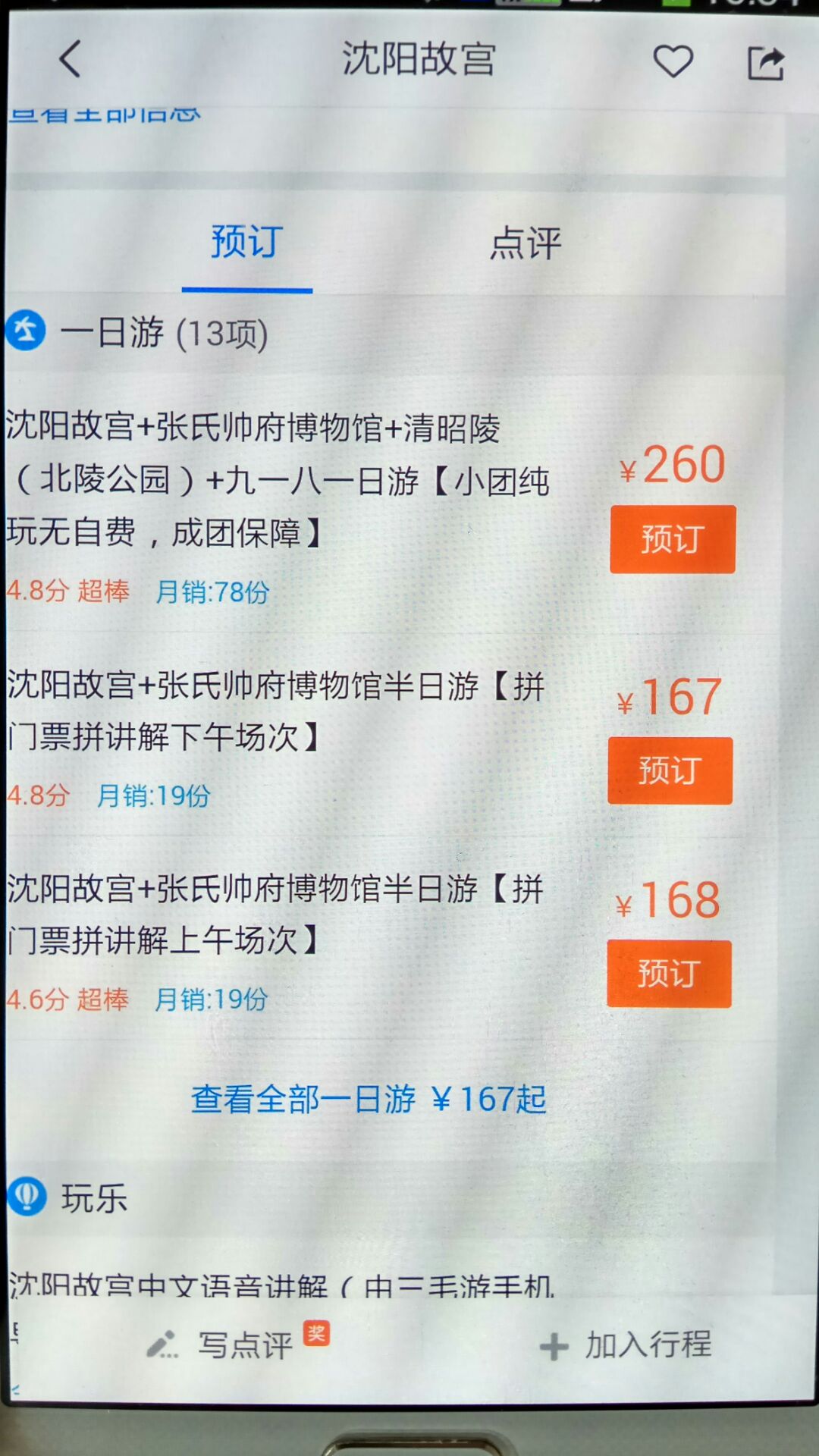Book the ¥168 morning half-day tour

point(669,974)
